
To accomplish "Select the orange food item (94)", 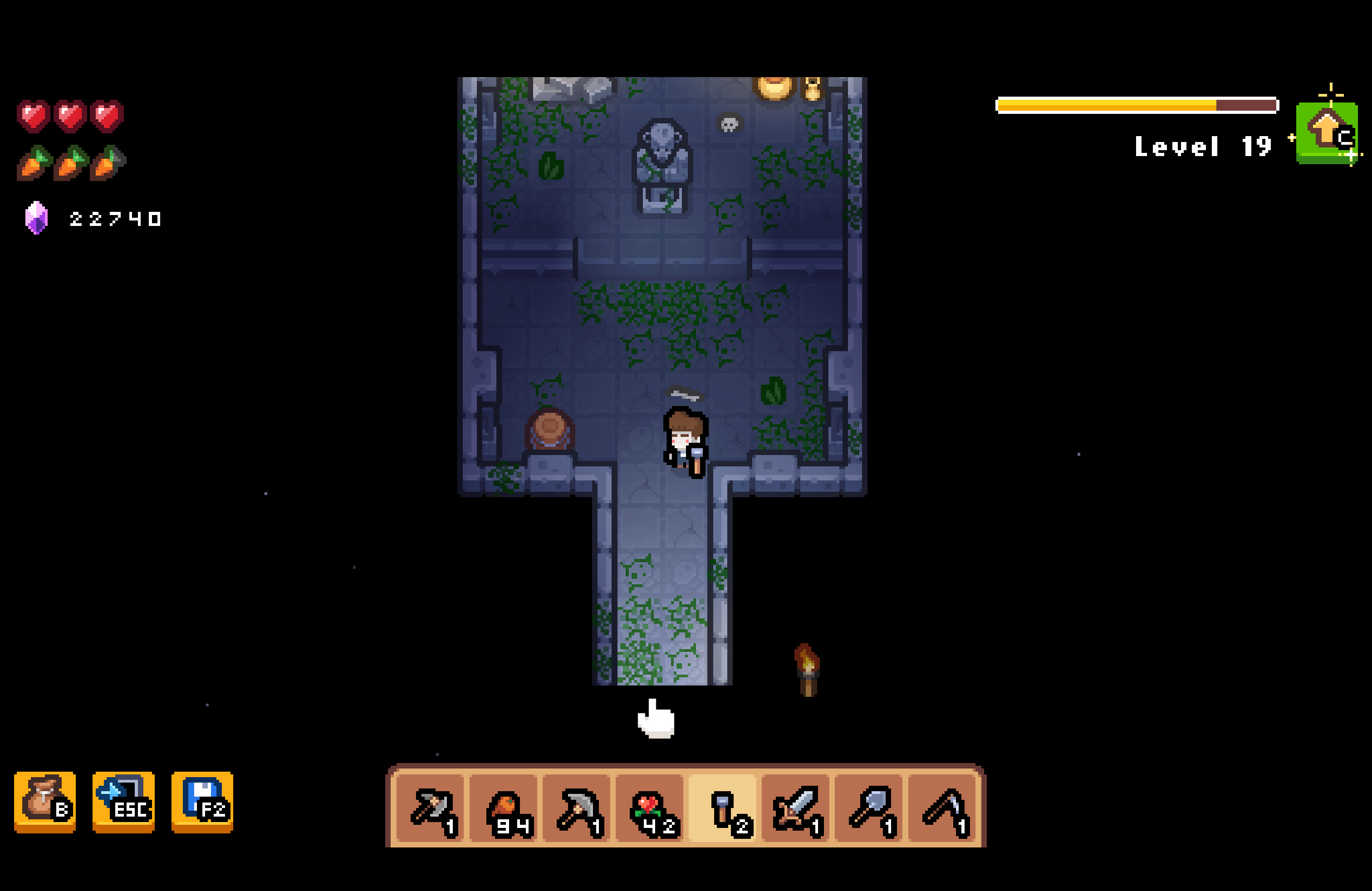I will point(504,808).
